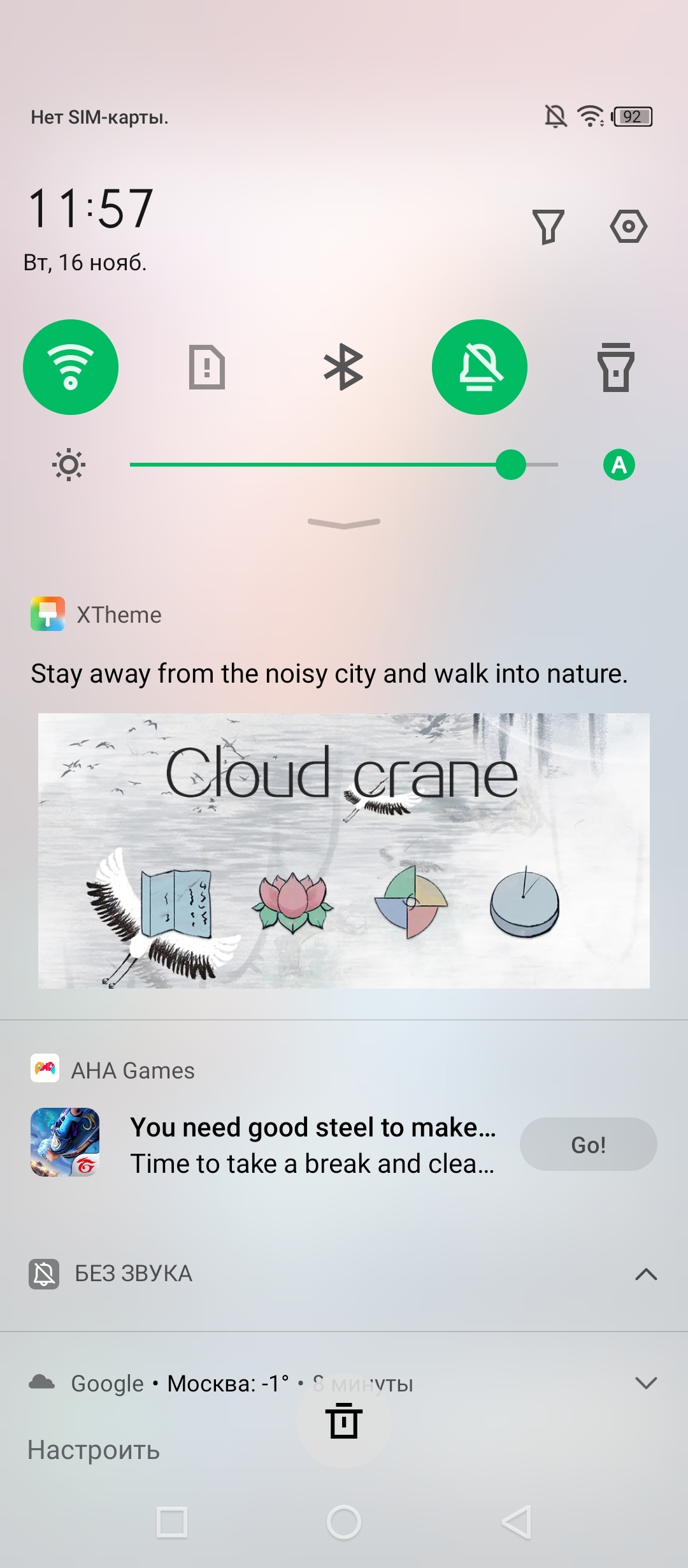Open settings via the gear icon
Screen dimensions: 688x1568
tap(628, 226)
